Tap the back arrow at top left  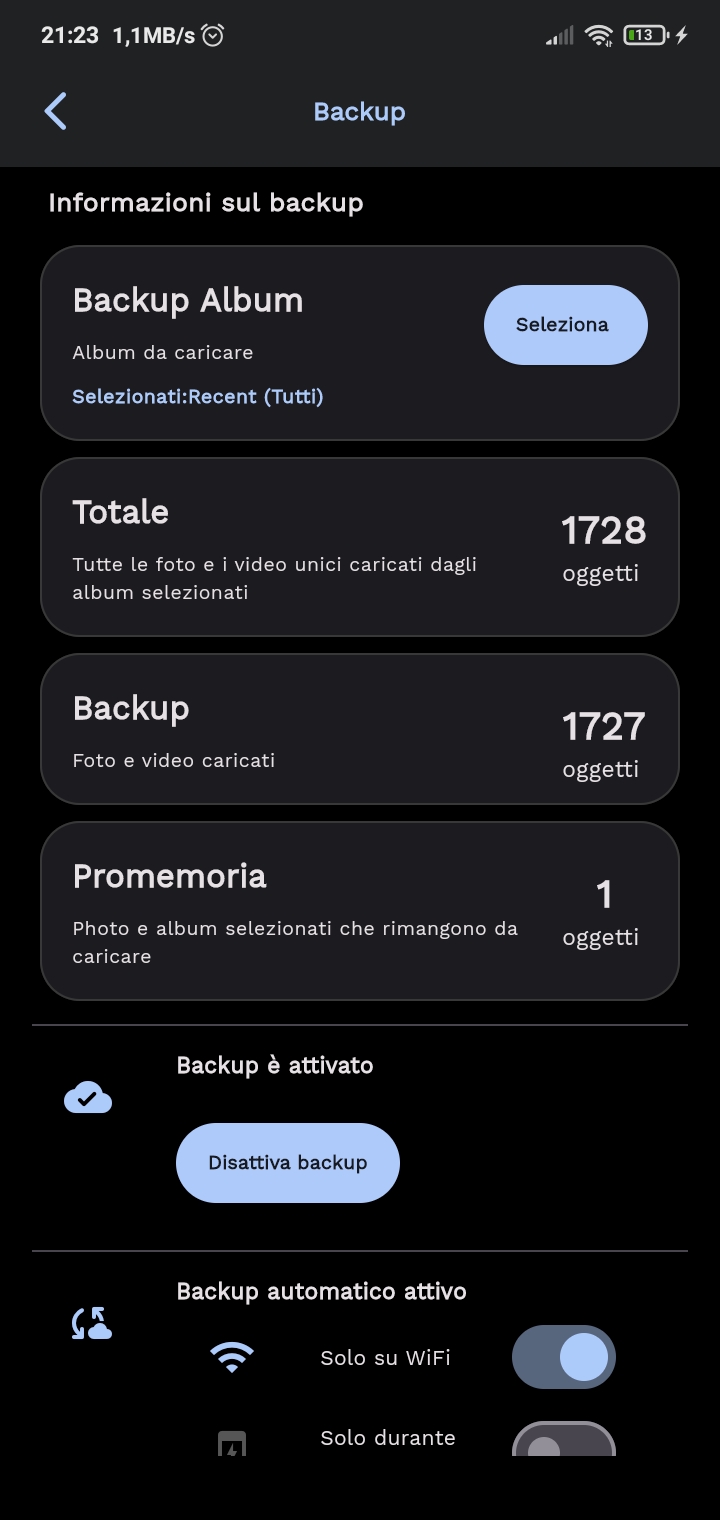pos(55,111)
